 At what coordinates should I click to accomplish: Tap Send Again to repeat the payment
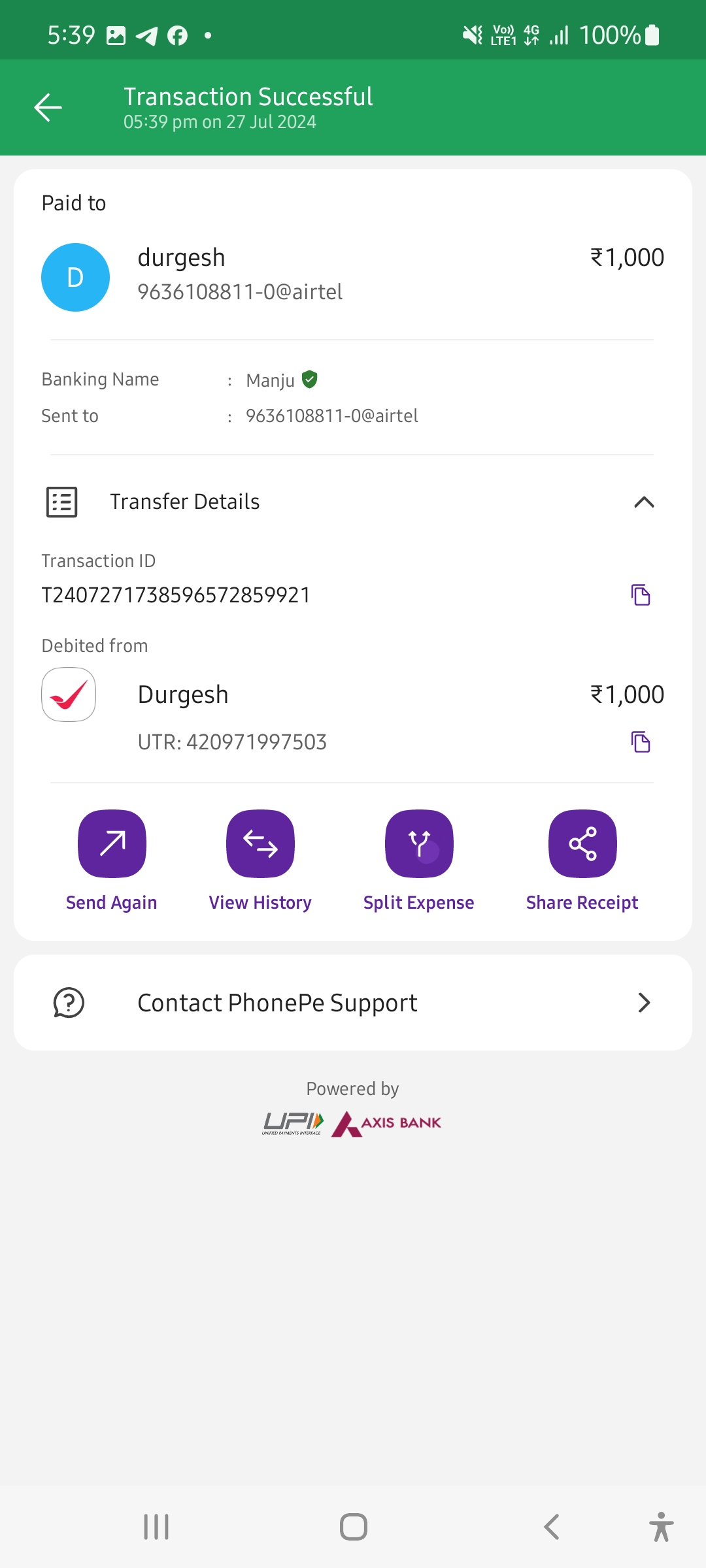(112, 844)
